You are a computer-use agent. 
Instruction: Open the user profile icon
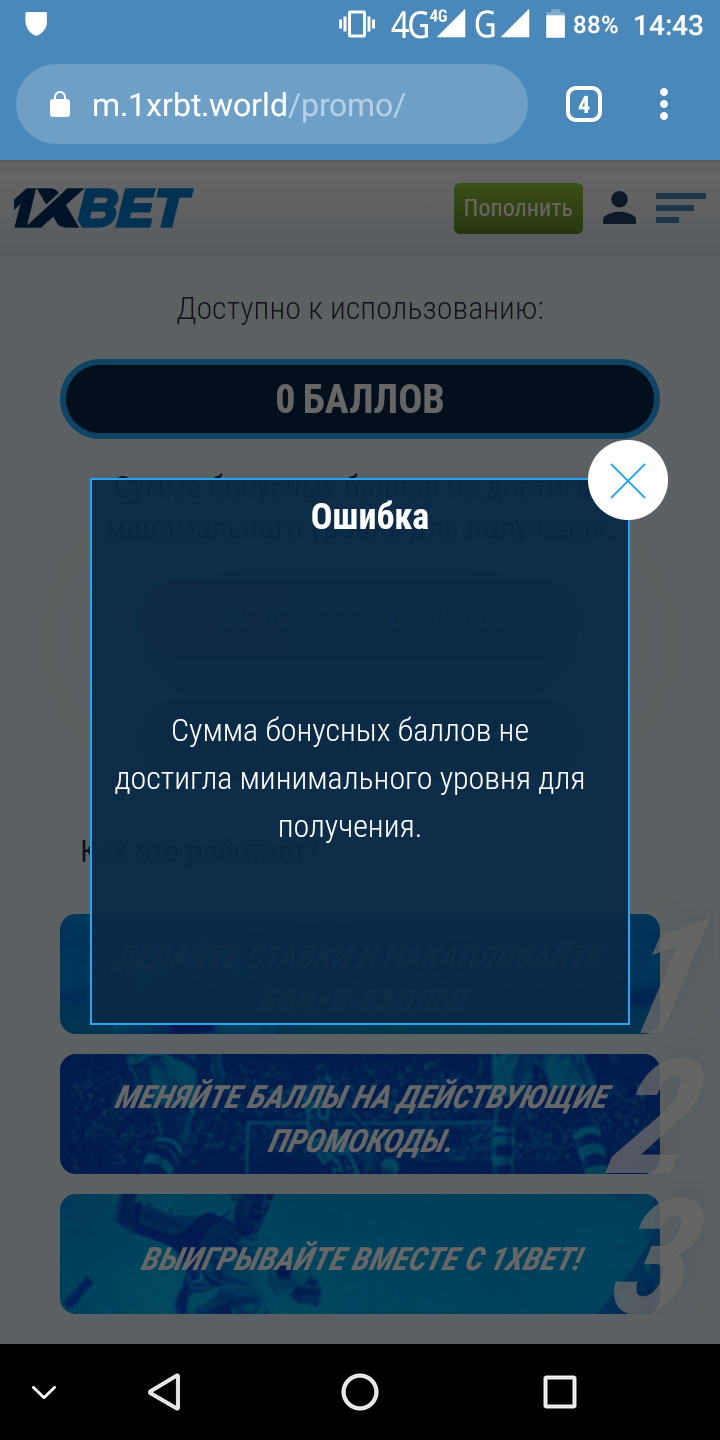point(620,208)
